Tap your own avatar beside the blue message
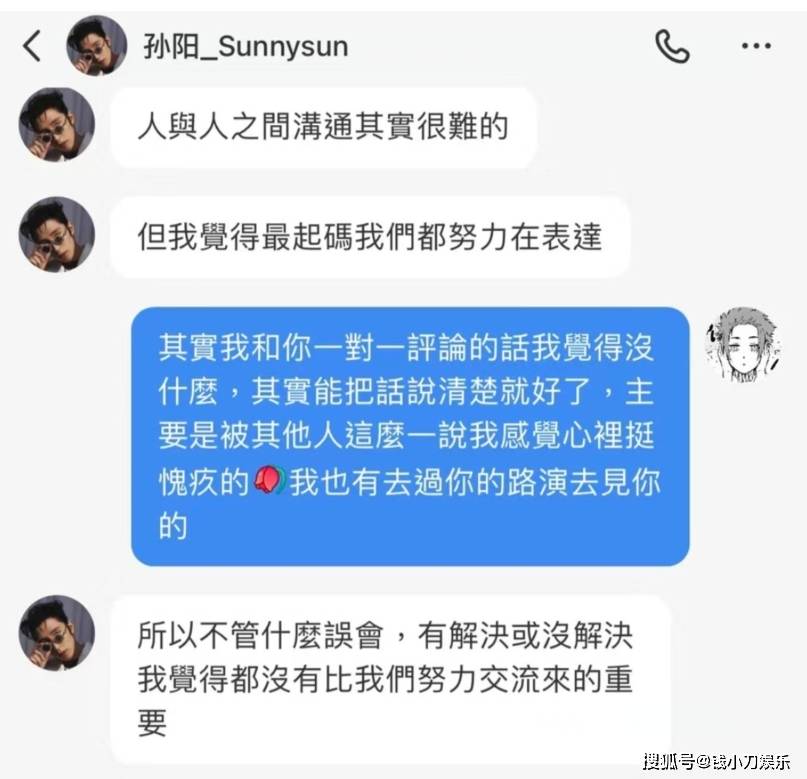807x779 pixels. click(x=743, y=342)
